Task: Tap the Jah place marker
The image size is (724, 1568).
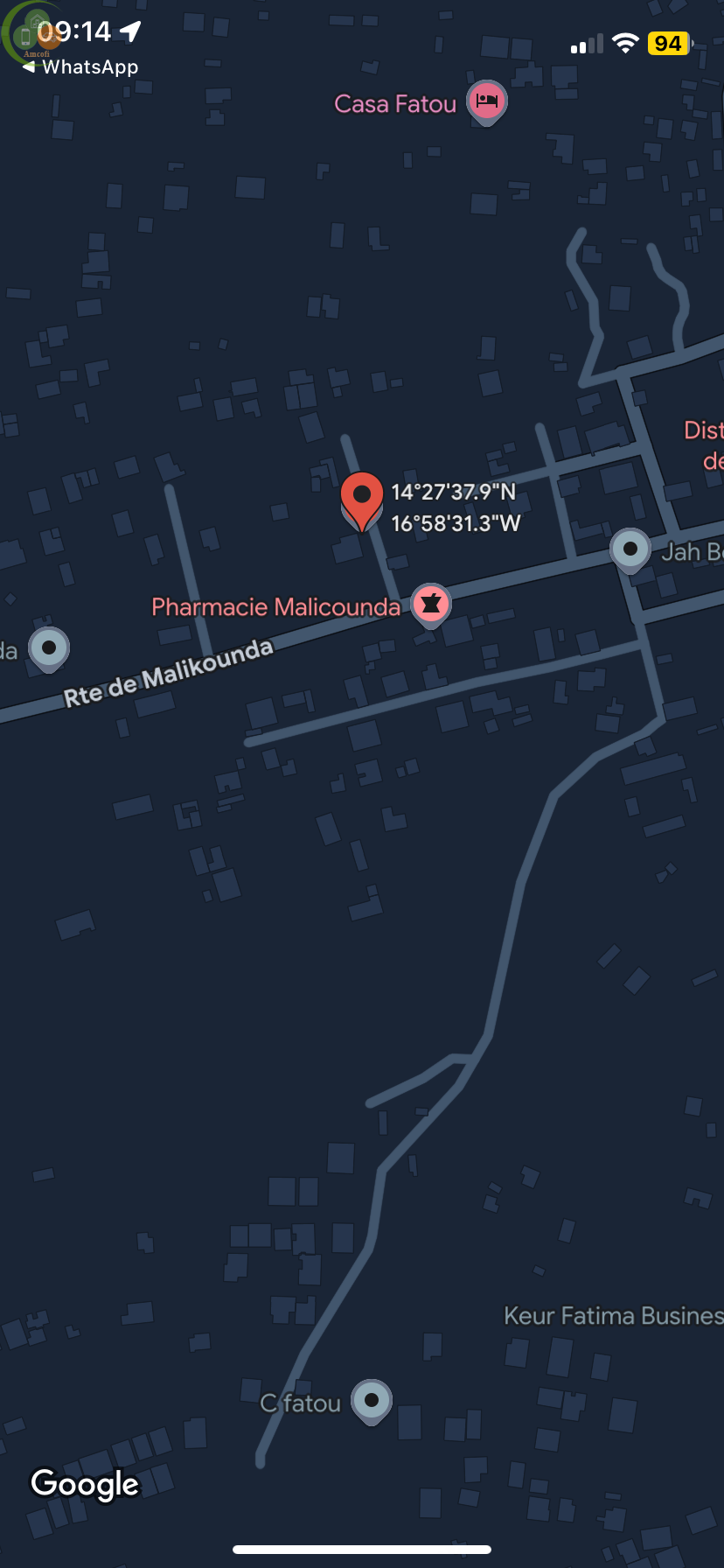Action: coord(630,549)
